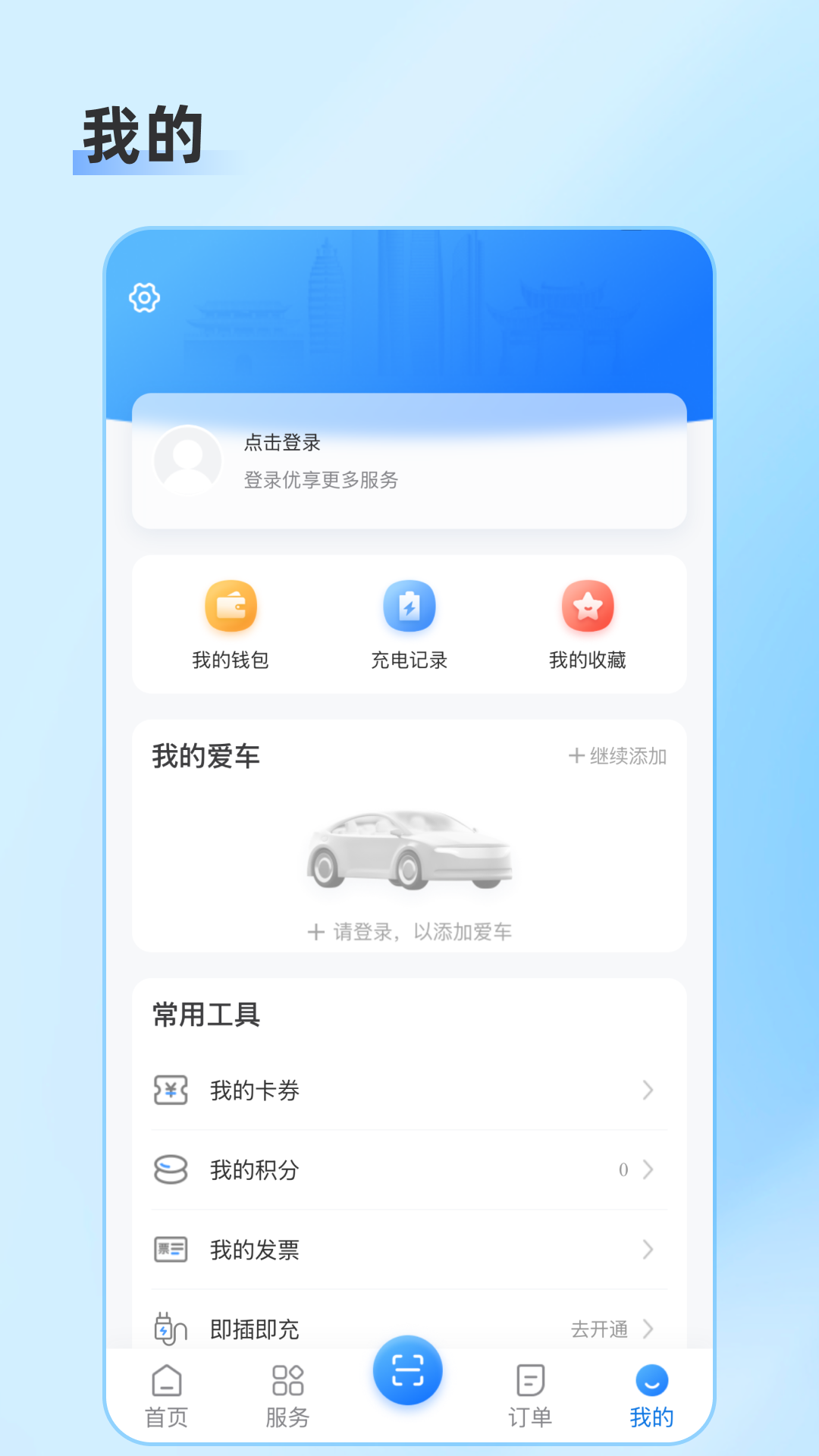
Task: Tap 请登录，以添加爱车 under the car image
Action: point(408,931)
